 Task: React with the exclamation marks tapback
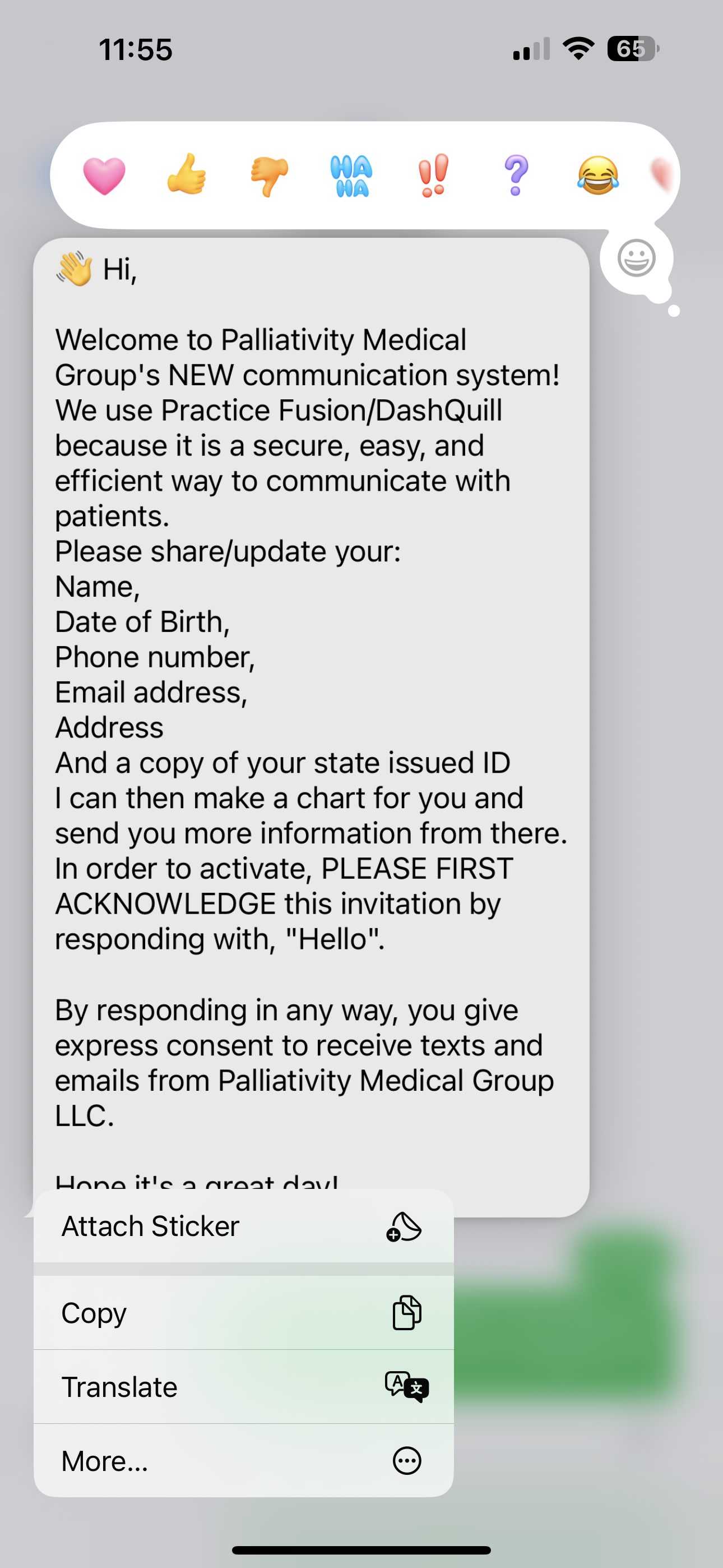433,176
